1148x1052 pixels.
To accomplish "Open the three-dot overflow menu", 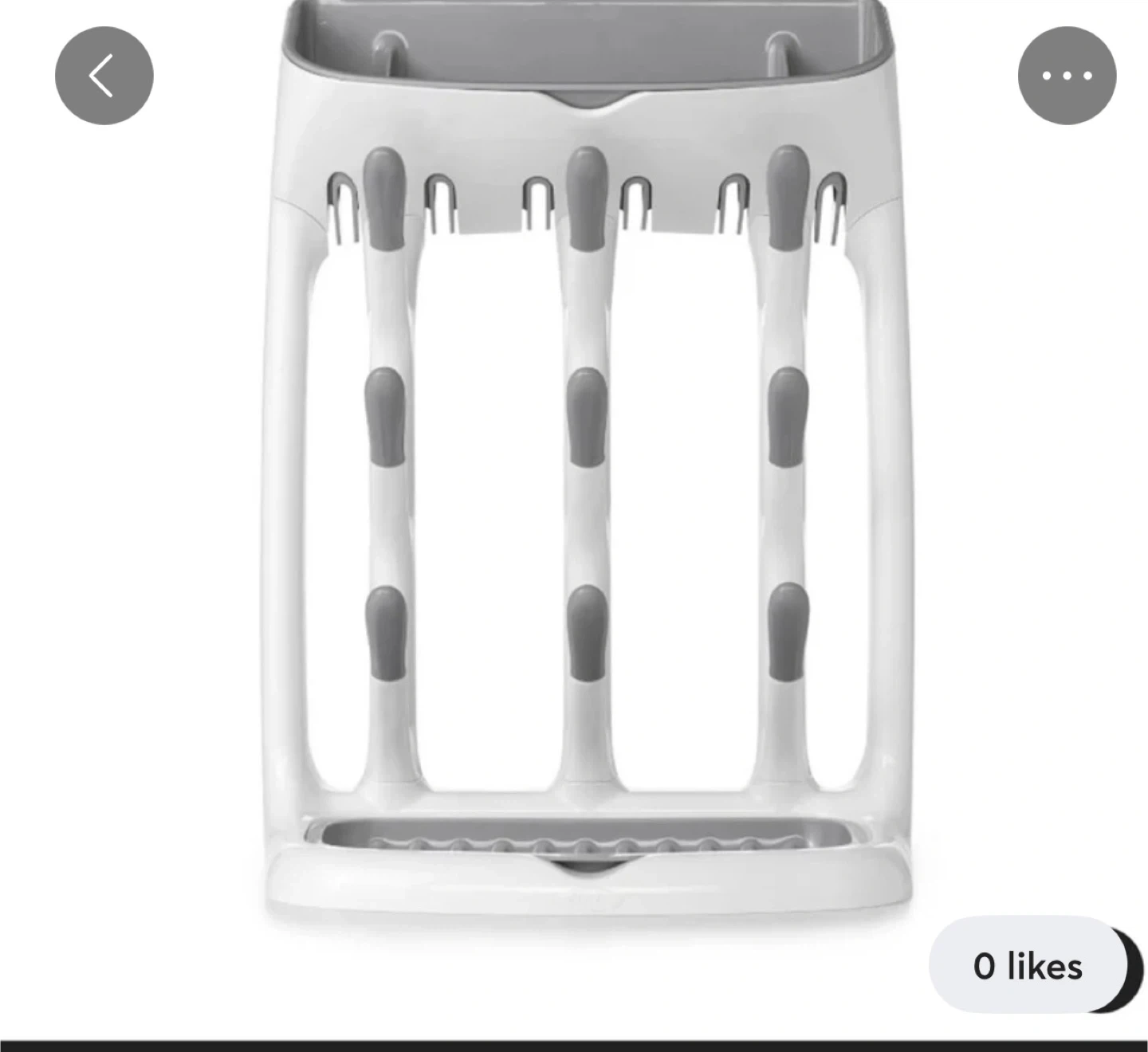I will (1067, 76).
